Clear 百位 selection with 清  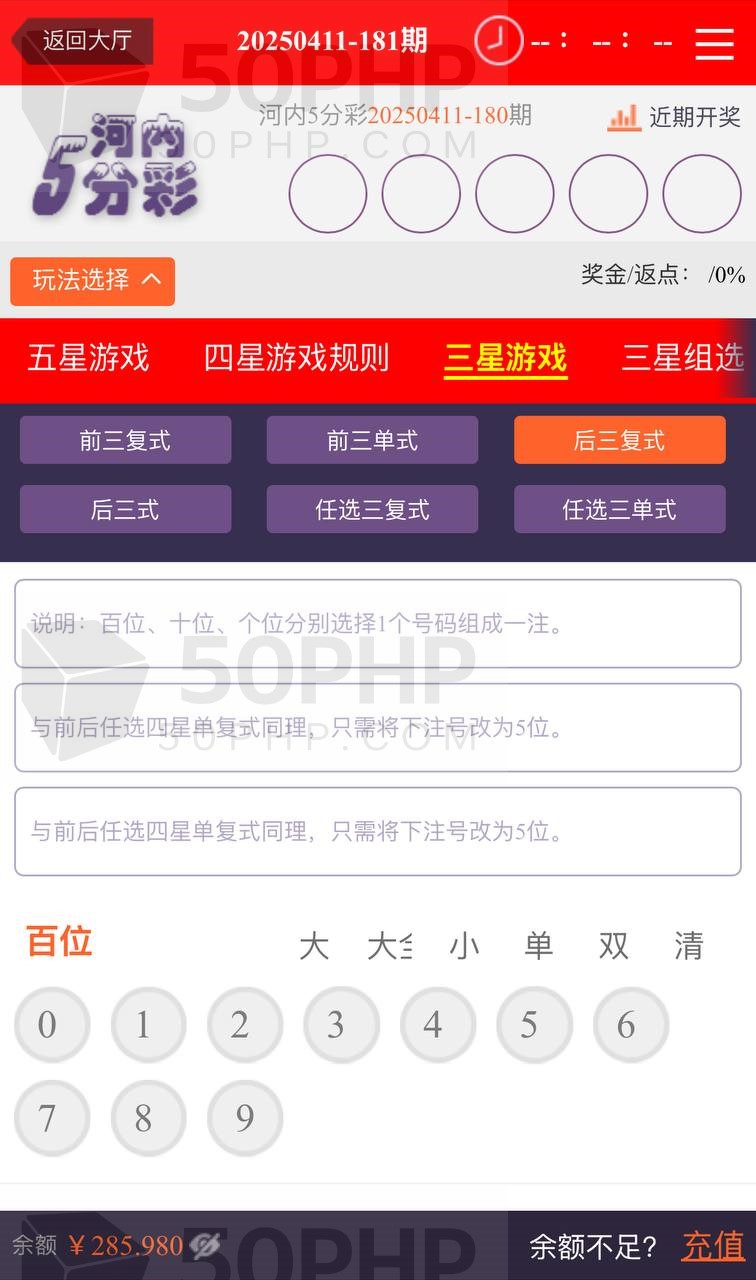click(x=689, y=945)
